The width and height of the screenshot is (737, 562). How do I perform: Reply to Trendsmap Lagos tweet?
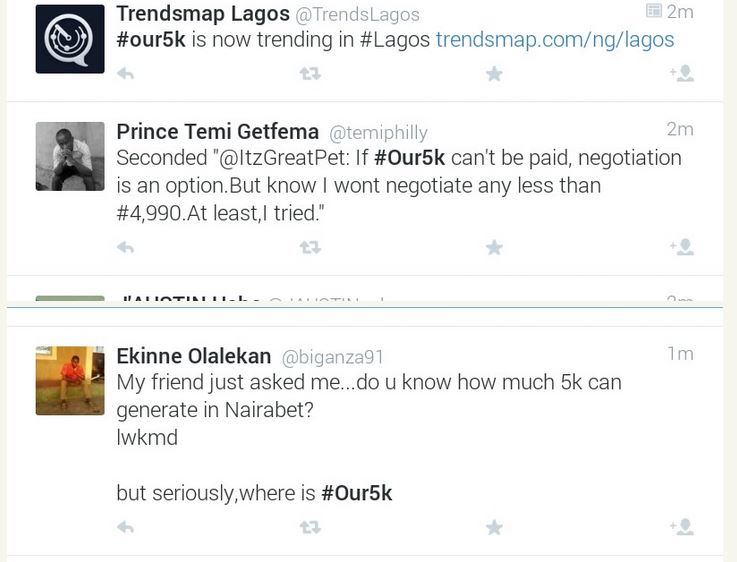[x=125, y=73]
